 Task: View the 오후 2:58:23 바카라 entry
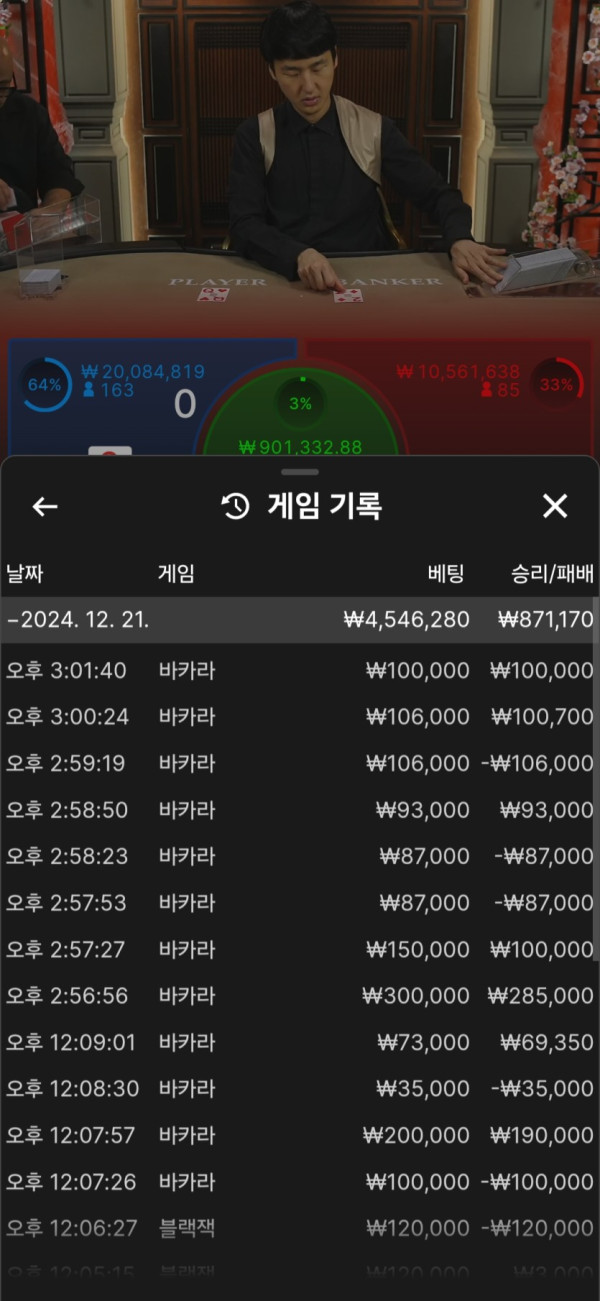pos(298,856)
